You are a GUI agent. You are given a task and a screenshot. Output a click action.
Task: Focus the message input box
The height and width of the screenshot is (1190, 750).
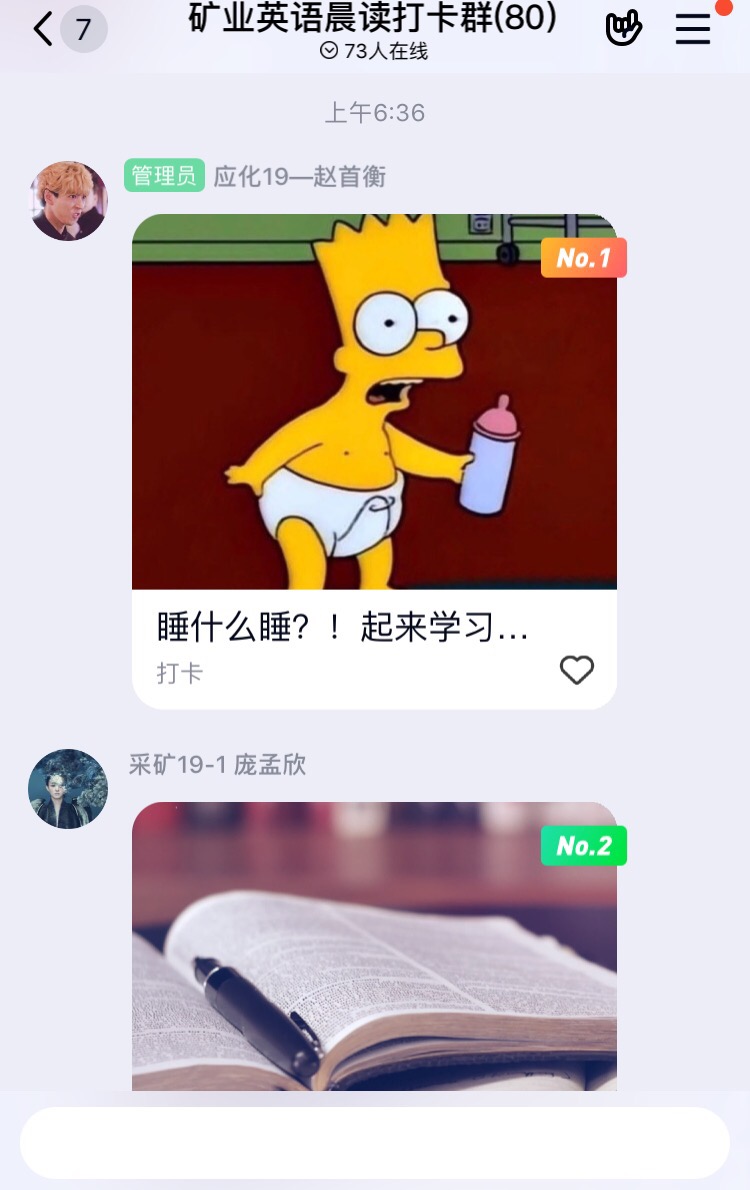374,1143
